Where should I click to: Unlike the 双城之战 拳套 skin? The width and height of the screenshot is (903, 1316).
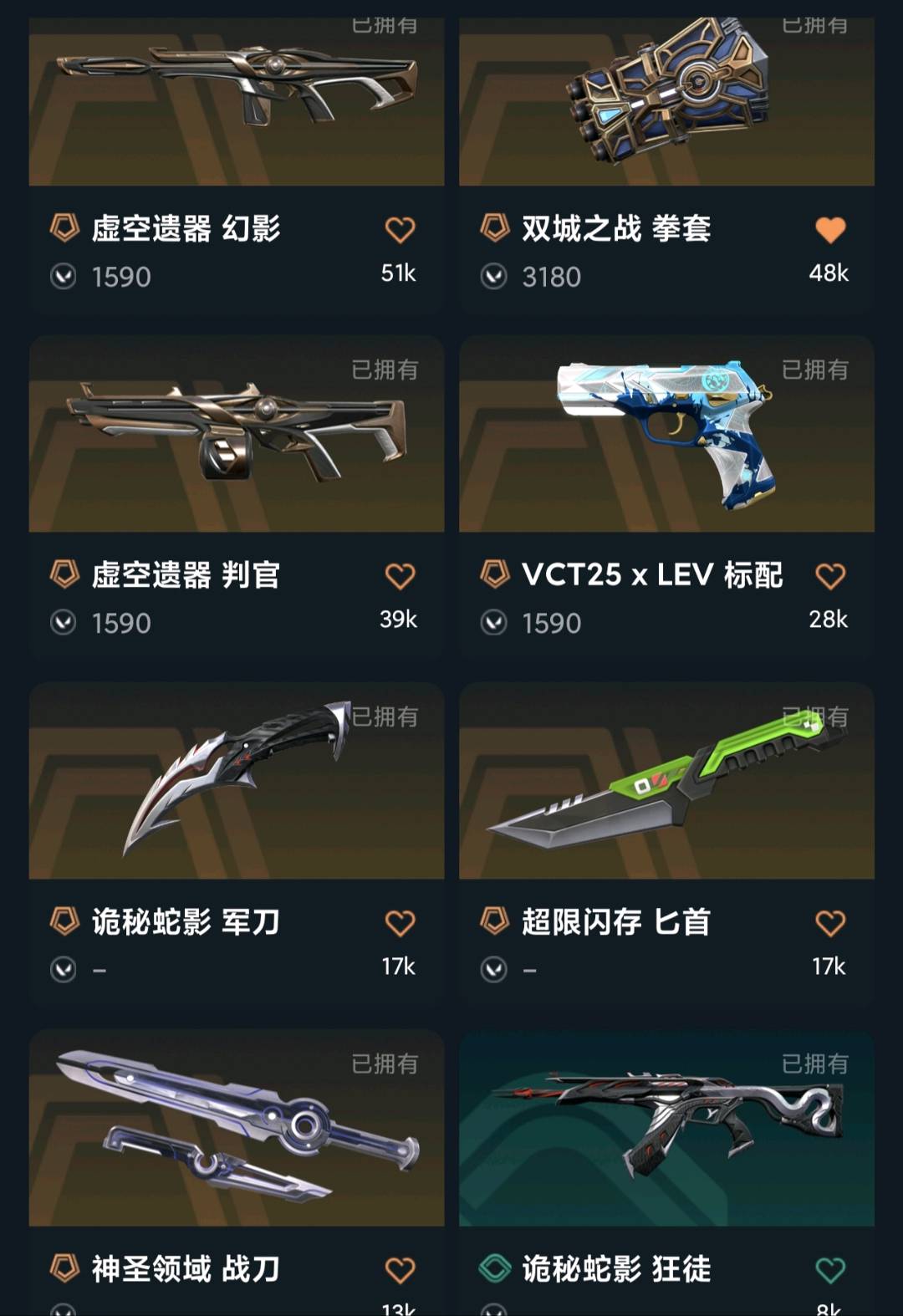coord(830,230)
